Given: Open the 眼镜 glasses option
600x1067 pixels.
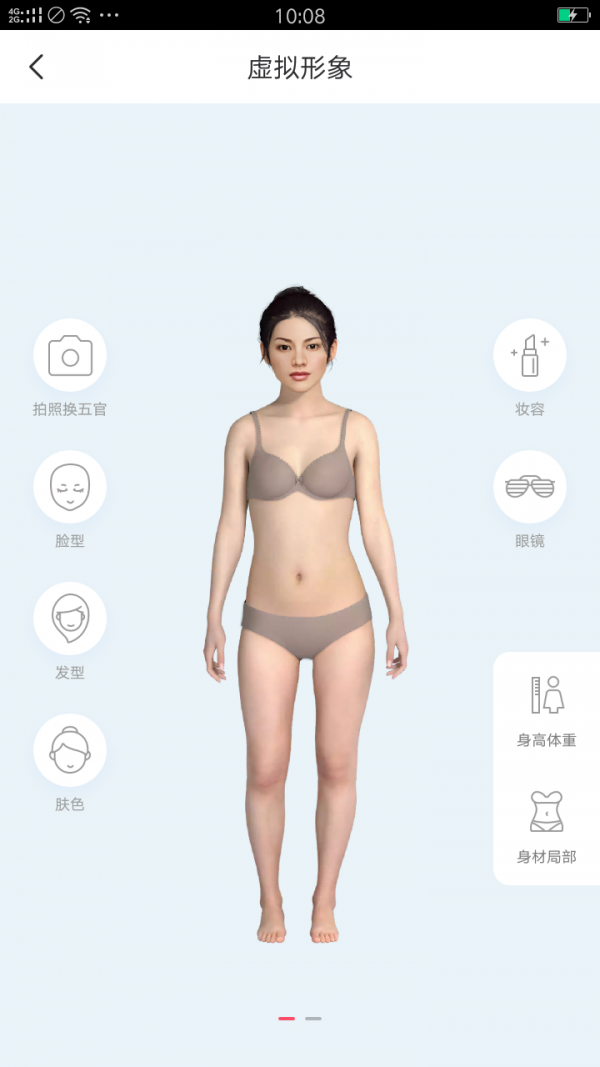Looking at the screenshot, I should pyautogui.click(x=530, y=487).
